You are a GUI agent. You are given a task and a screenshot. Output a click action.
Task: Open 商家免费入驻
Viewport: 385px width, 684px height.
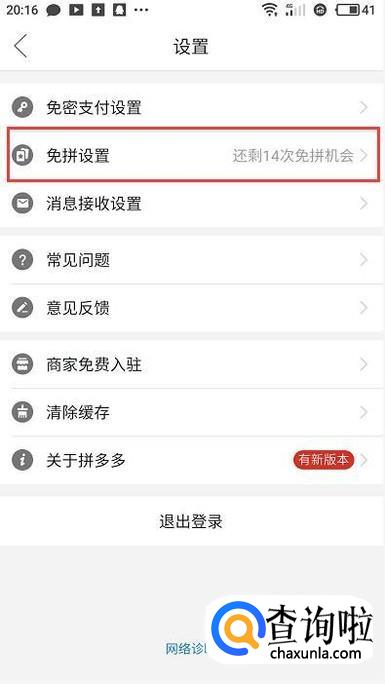192,365
